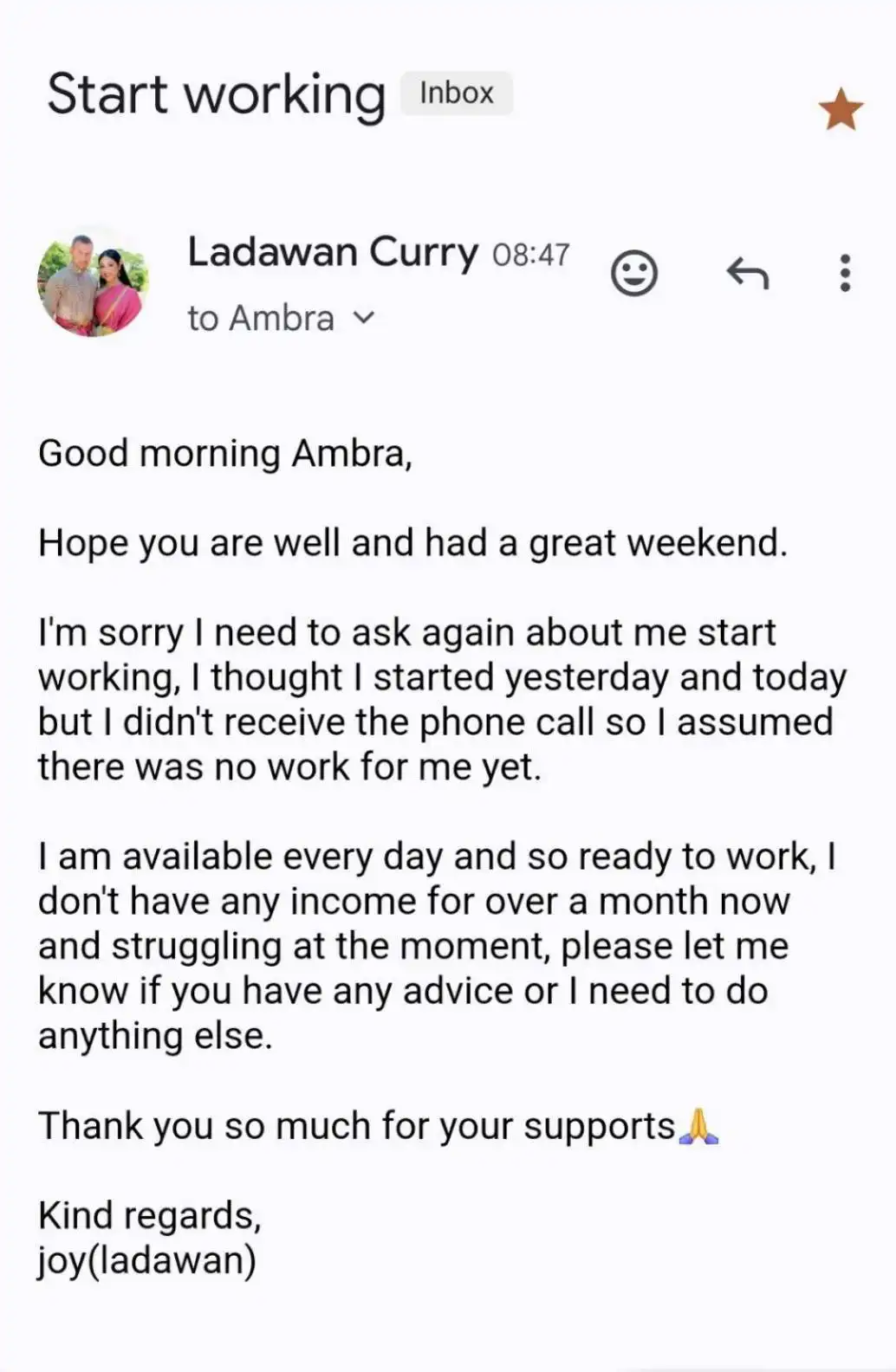Open the message overflow menu

click(x=845, y=274)
